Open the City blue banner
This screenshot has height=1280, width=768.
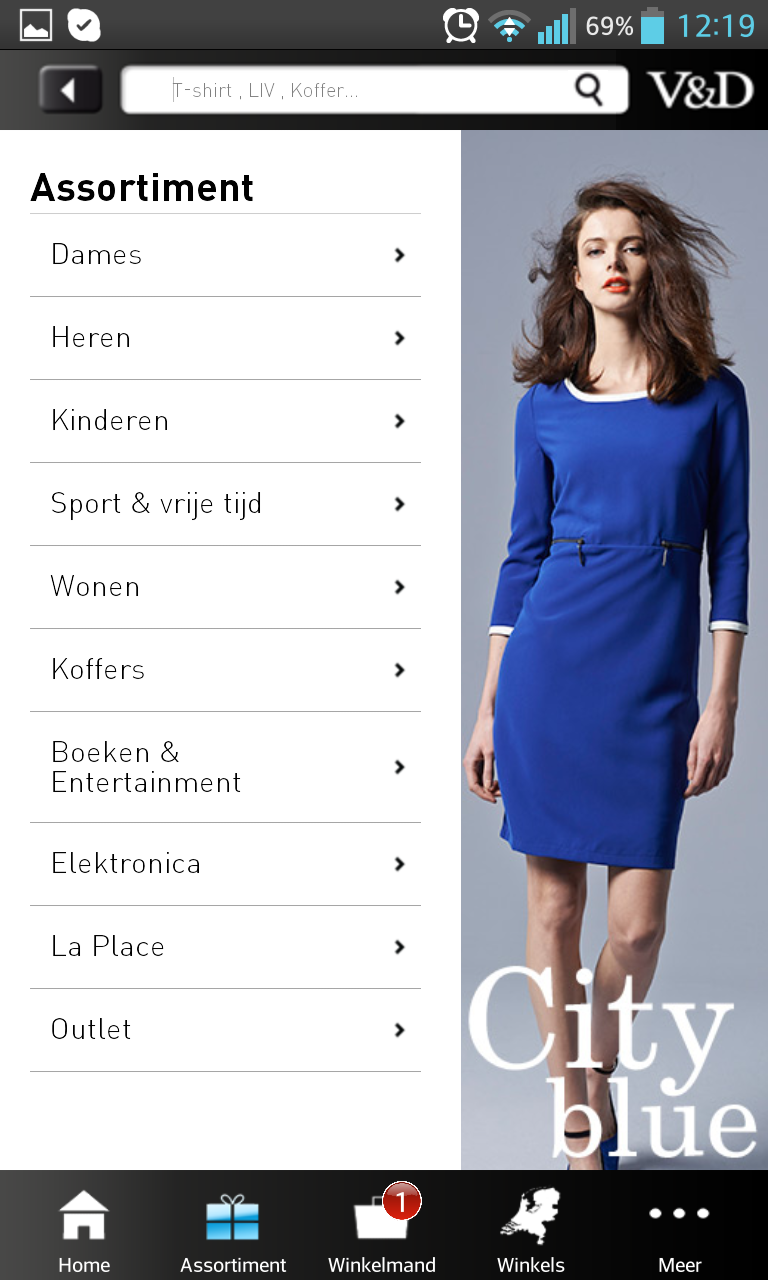(614, 650)
